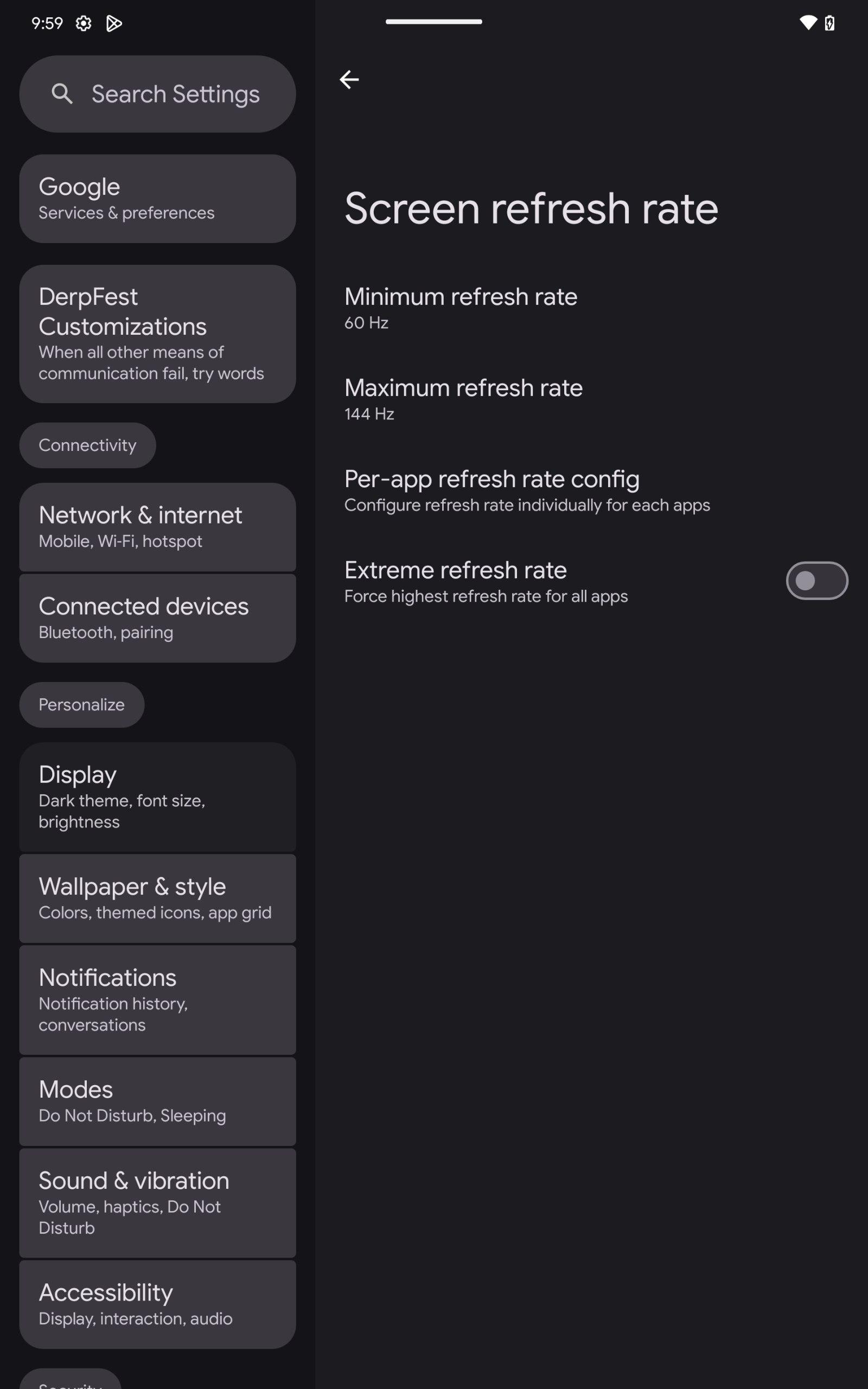Viewport: 868px width, 1389px height.
Task: Enable the Extreme refresh rate switch
Action: (x=816, y=581)
